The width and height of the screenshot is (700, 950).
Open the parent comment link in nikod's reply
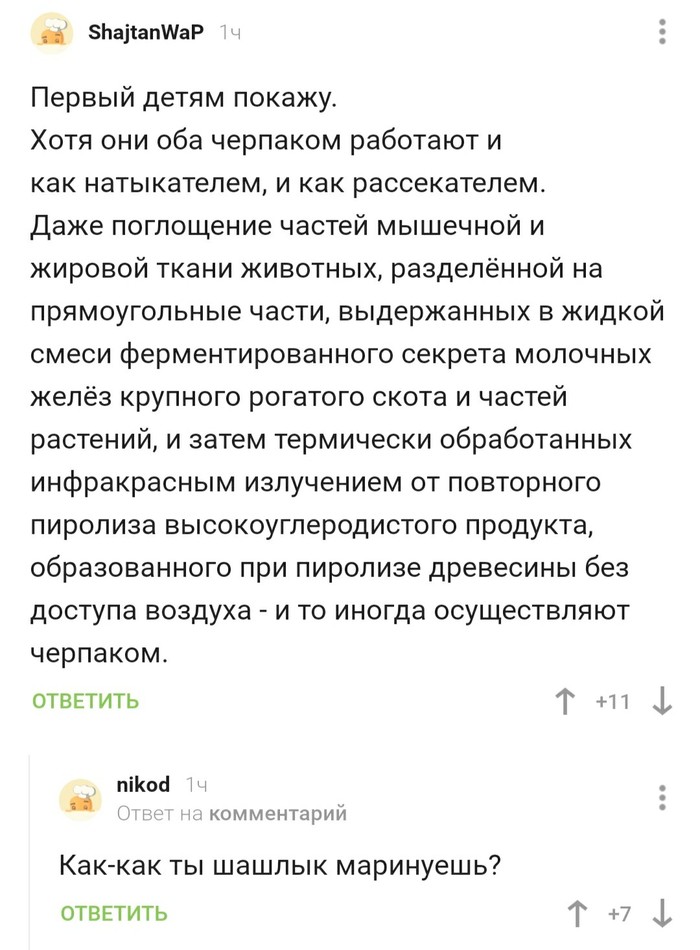tap(276, 814)
